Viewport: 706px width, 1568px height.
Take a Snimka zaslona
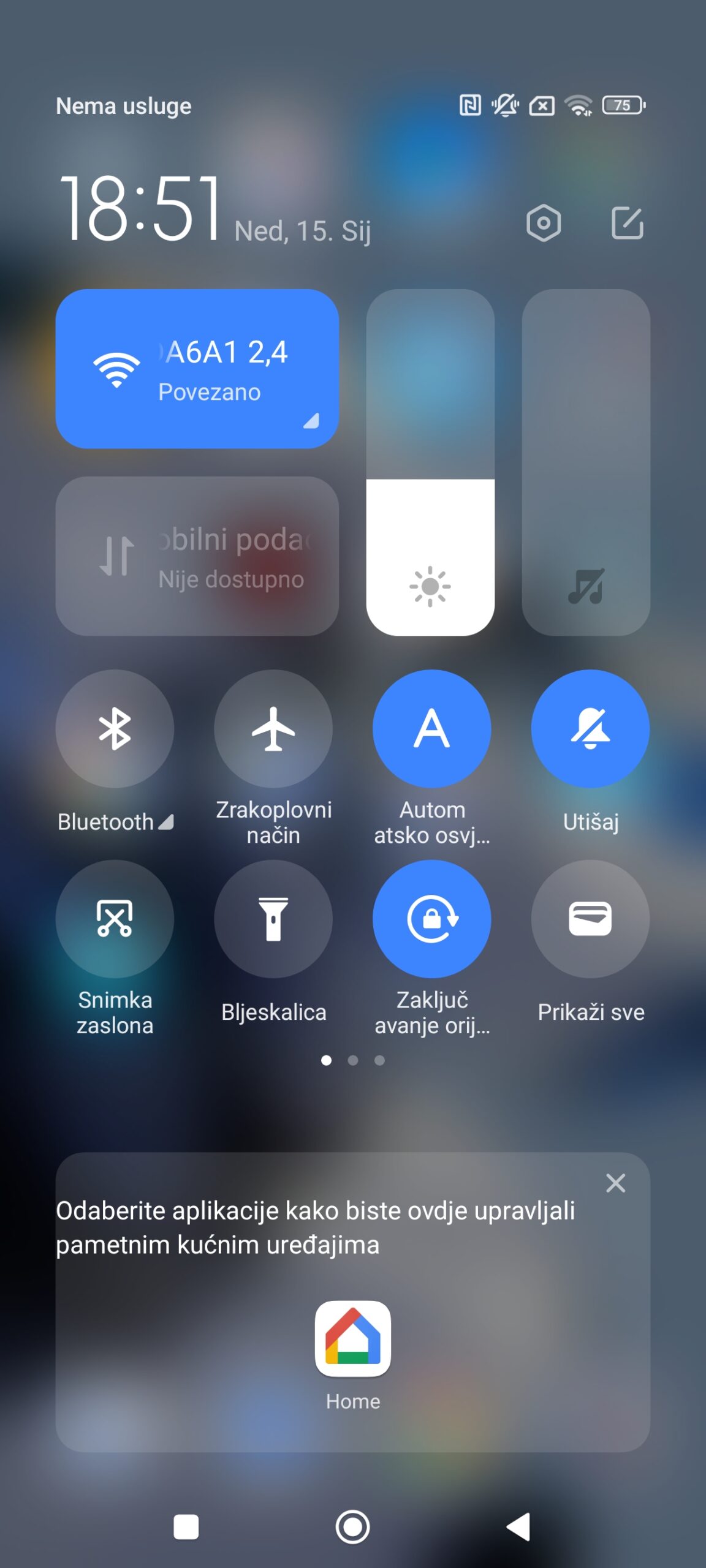[115, 919]
